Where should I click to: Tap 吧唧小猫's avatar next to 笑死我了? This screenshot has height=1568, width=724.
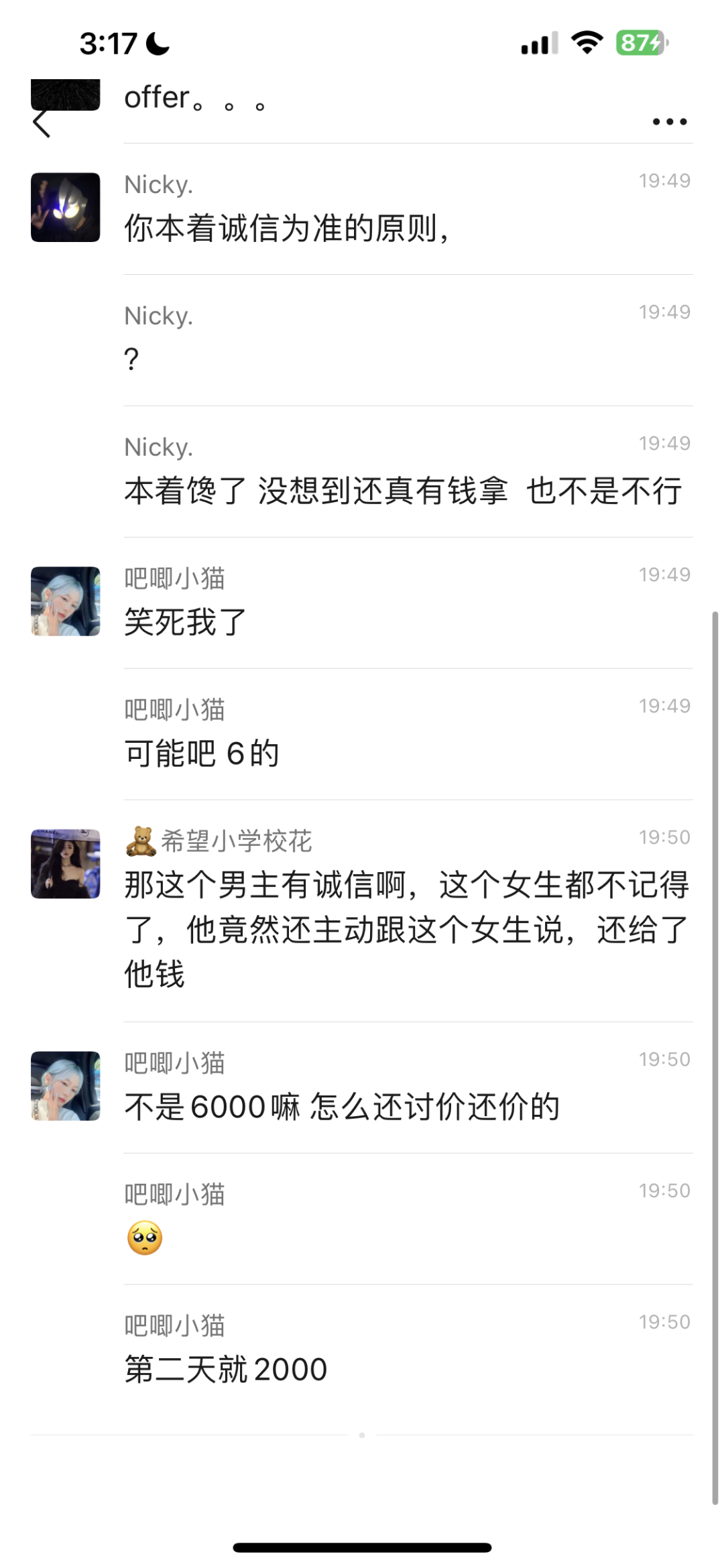pyautogui.click(x=66, y=601)
